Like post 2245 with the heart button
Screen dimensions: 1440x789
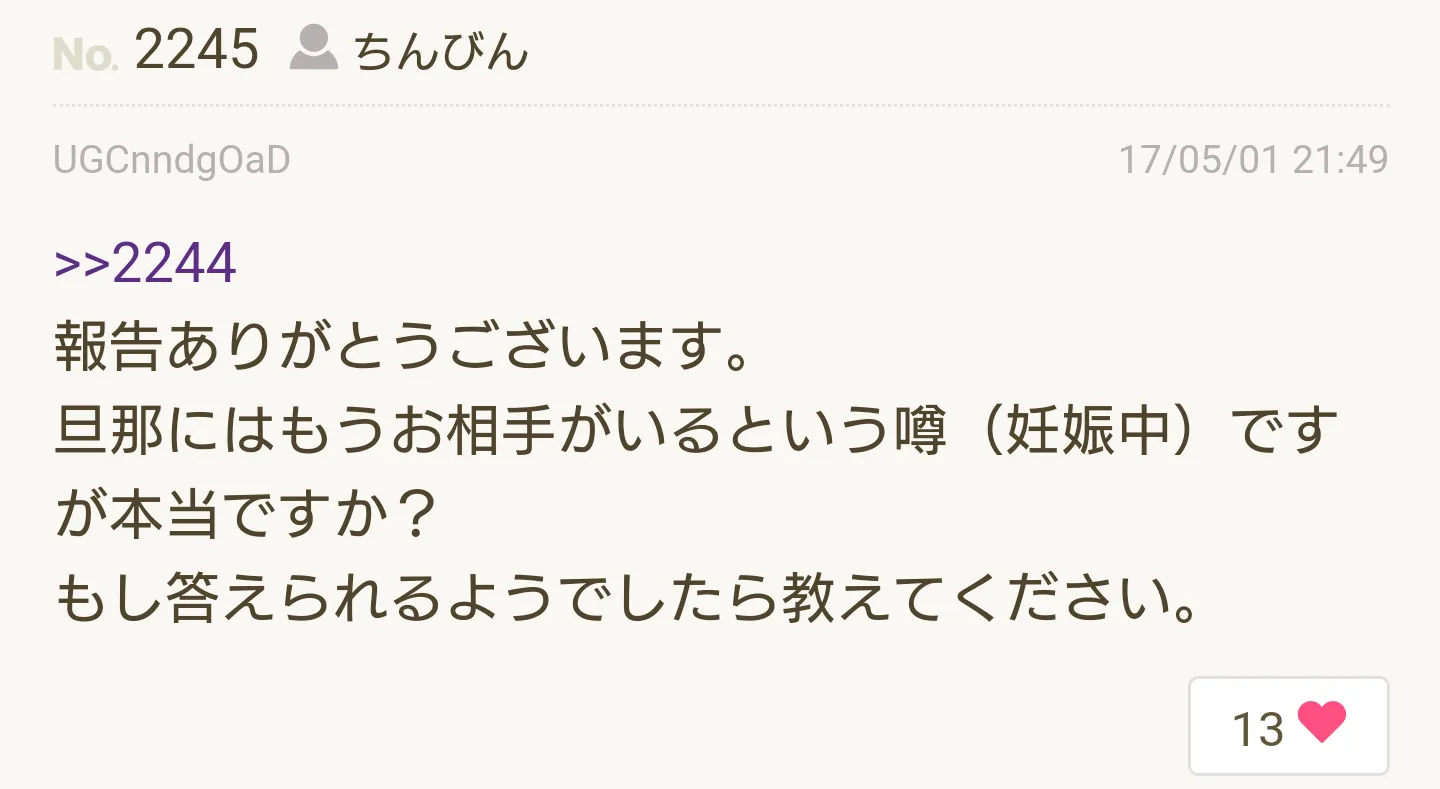pyautogui.click(x=1288, y=726)
